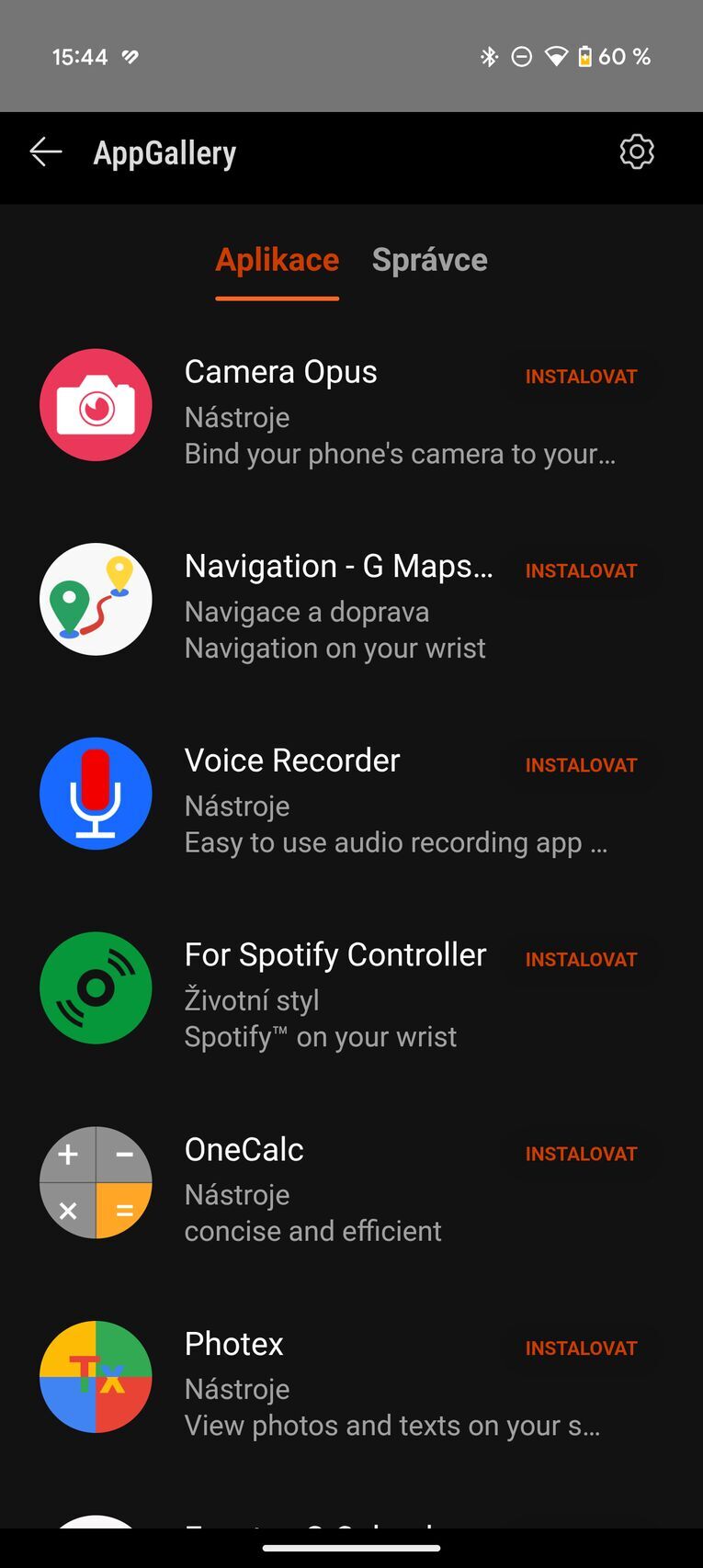Tap the Bluetooth icon in status bar
Image resolution: width=703 pixels, height=1568 pixels.
pyautogui.click(x=490, y=56)
